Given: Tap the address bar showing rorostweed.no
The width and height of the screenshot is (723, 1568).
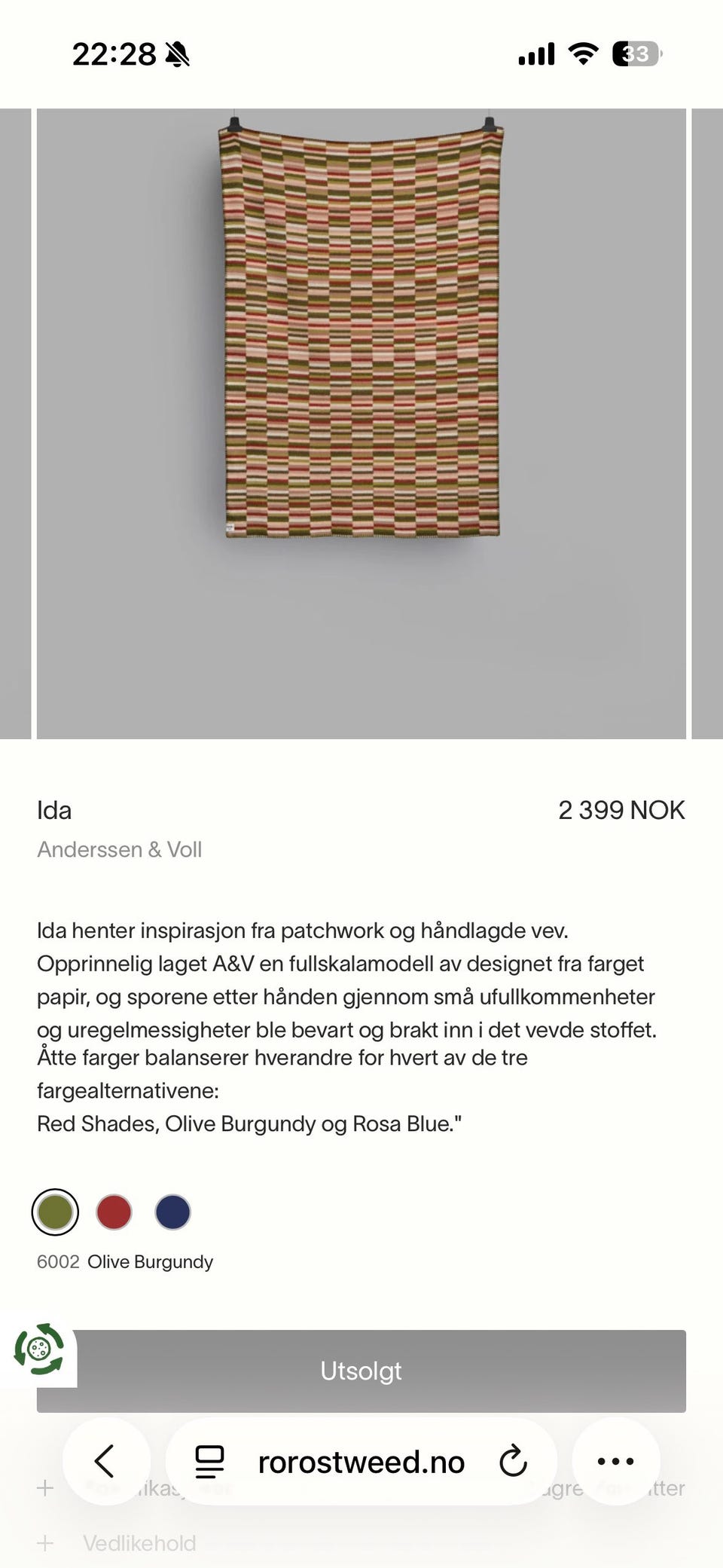Looking at the screenshot, I should click(x=360, y=1460).
